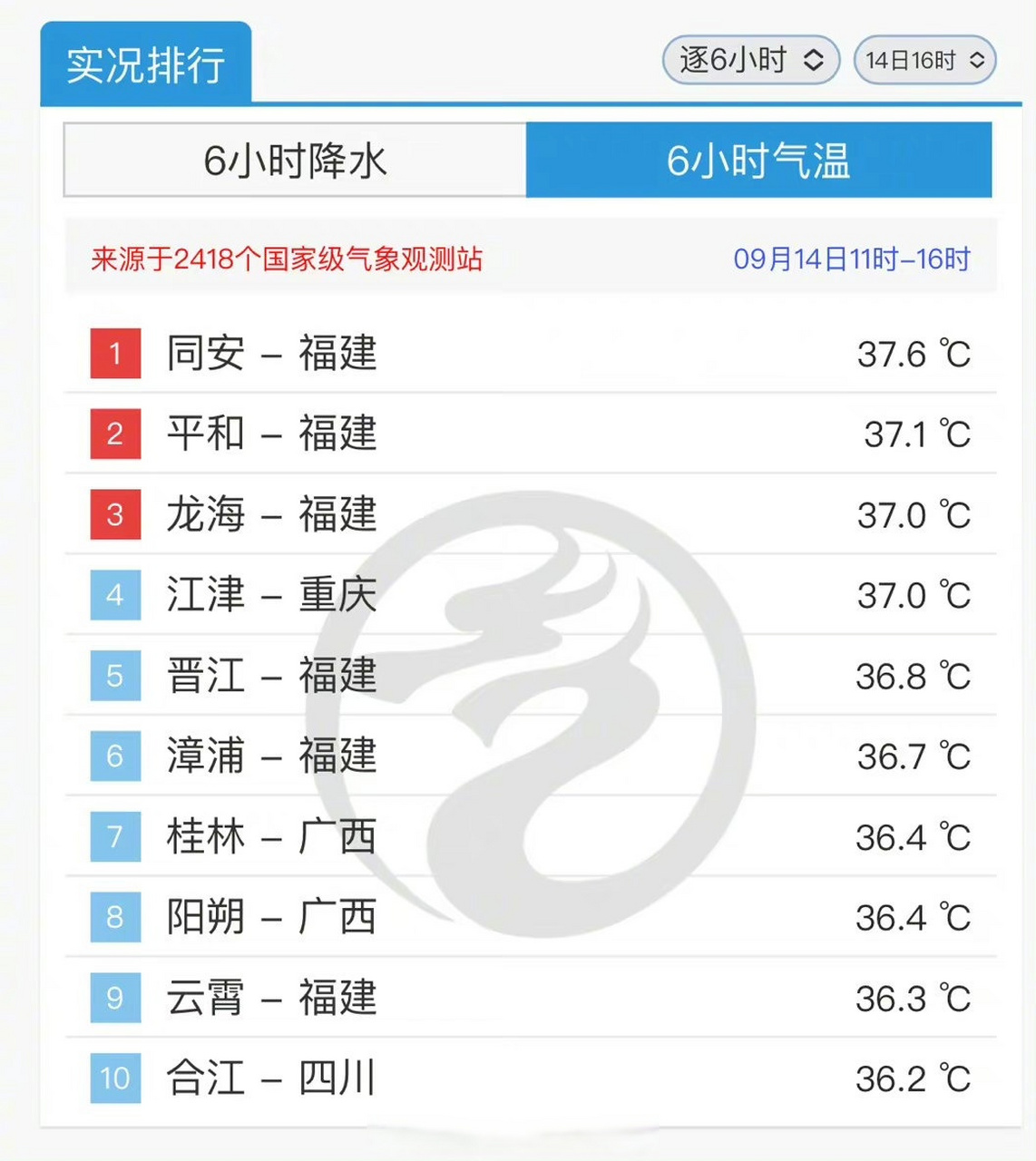This screenshot has height=1161, width=1036.
Task: Open the 逐6小时 interval dropdown
Action: [750, 60]
